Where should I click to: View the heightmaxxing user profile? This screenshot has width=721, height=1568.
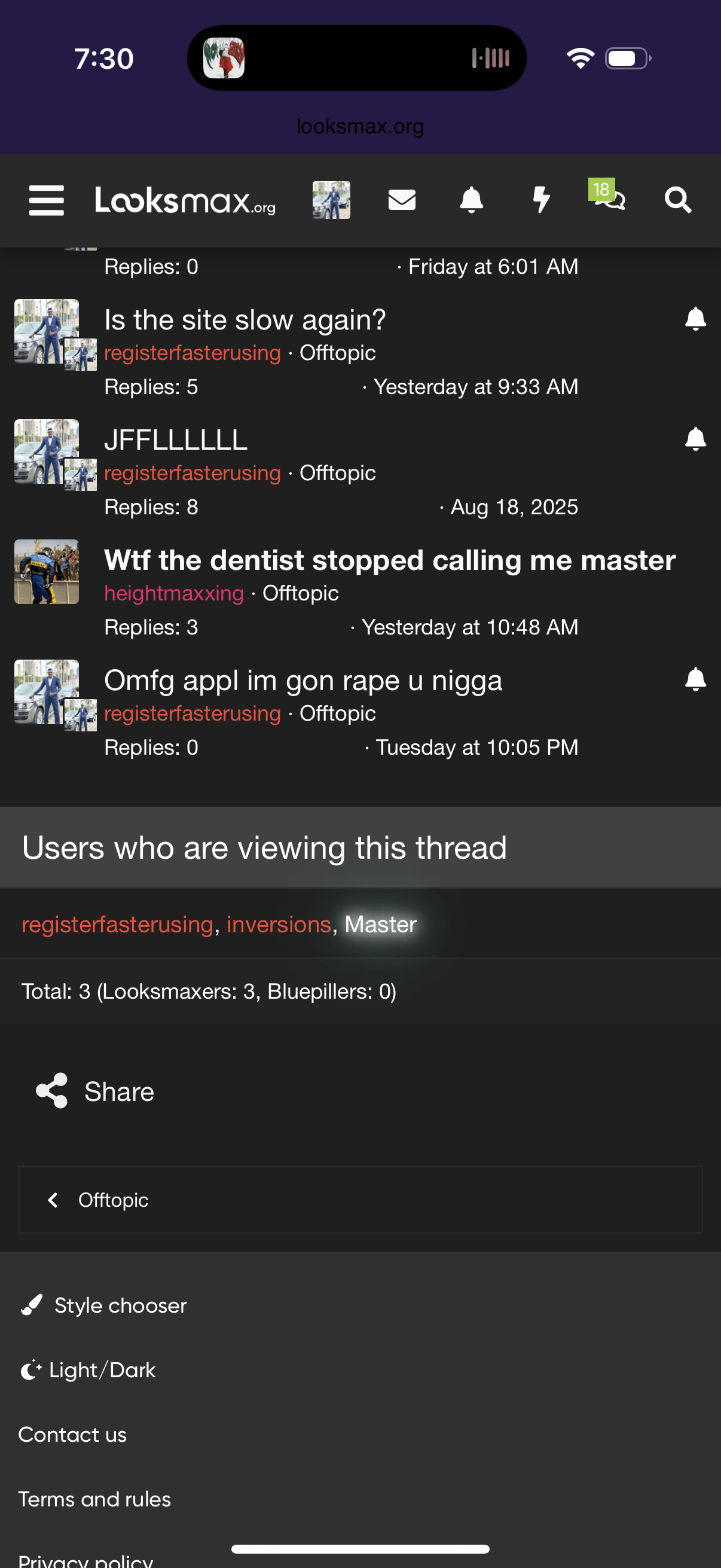point(174,593)
